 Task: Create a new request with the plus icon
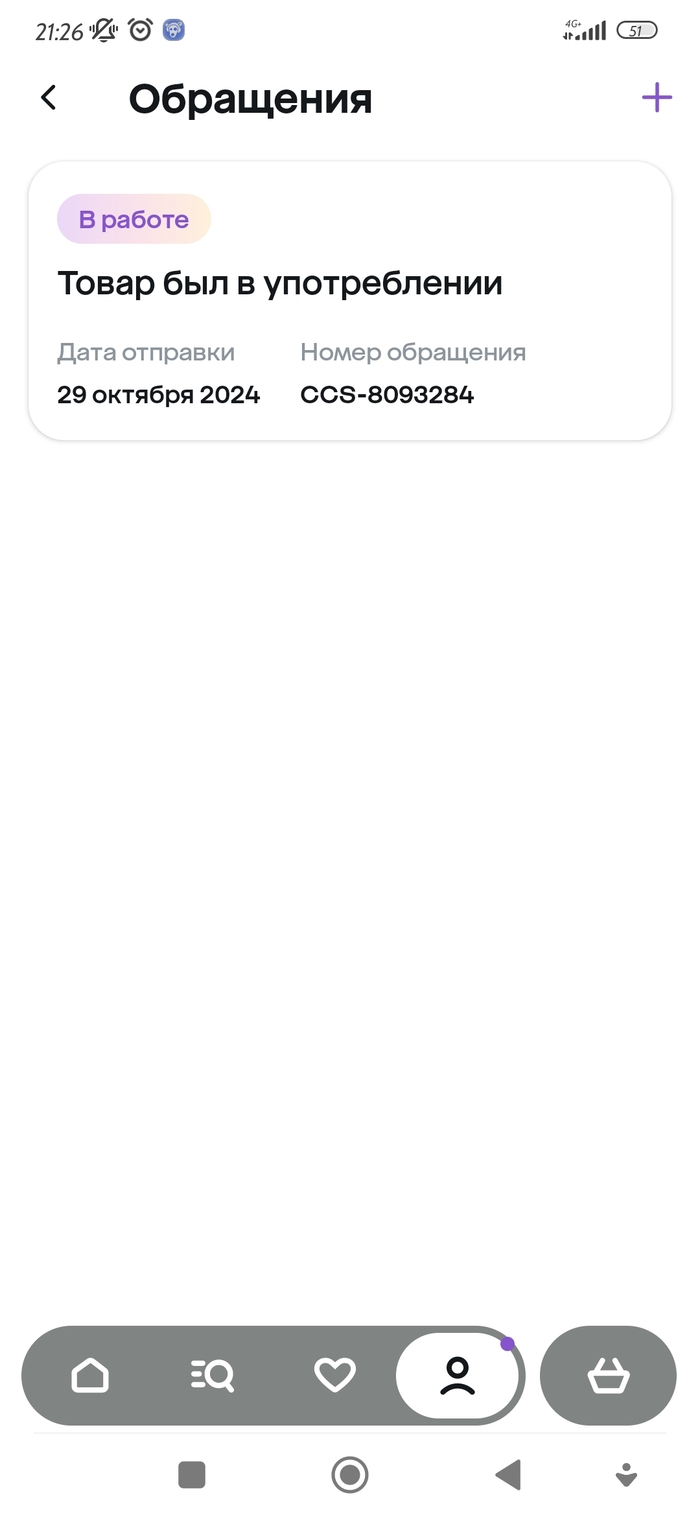(x=656, y=98)
